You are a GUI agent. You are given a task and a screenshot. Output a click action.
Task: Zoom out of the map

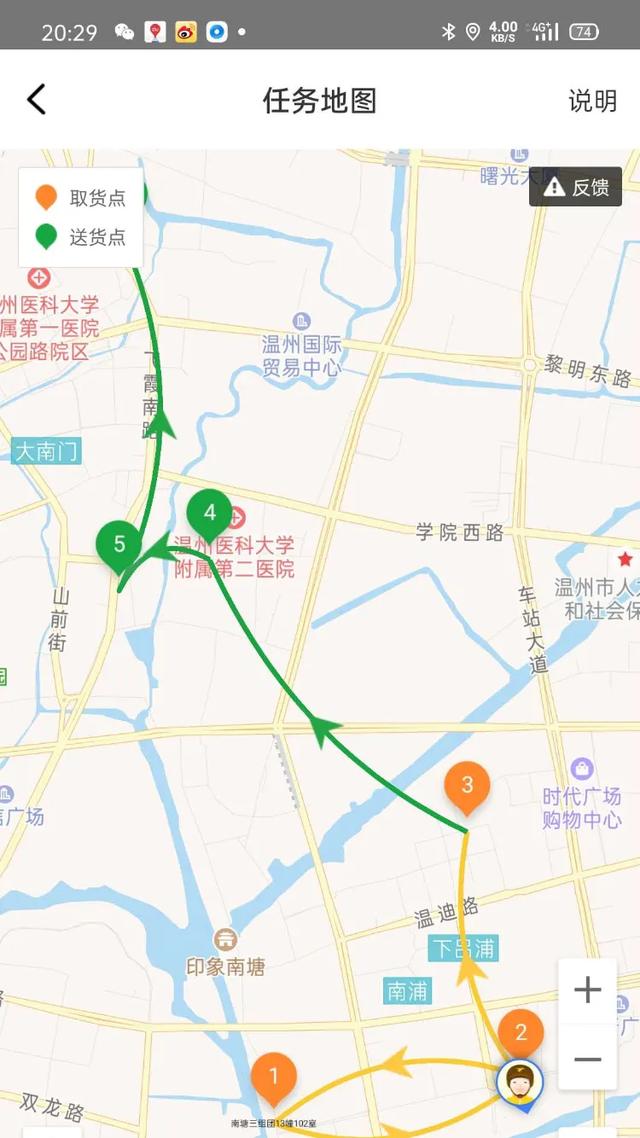pos(587,1059)
